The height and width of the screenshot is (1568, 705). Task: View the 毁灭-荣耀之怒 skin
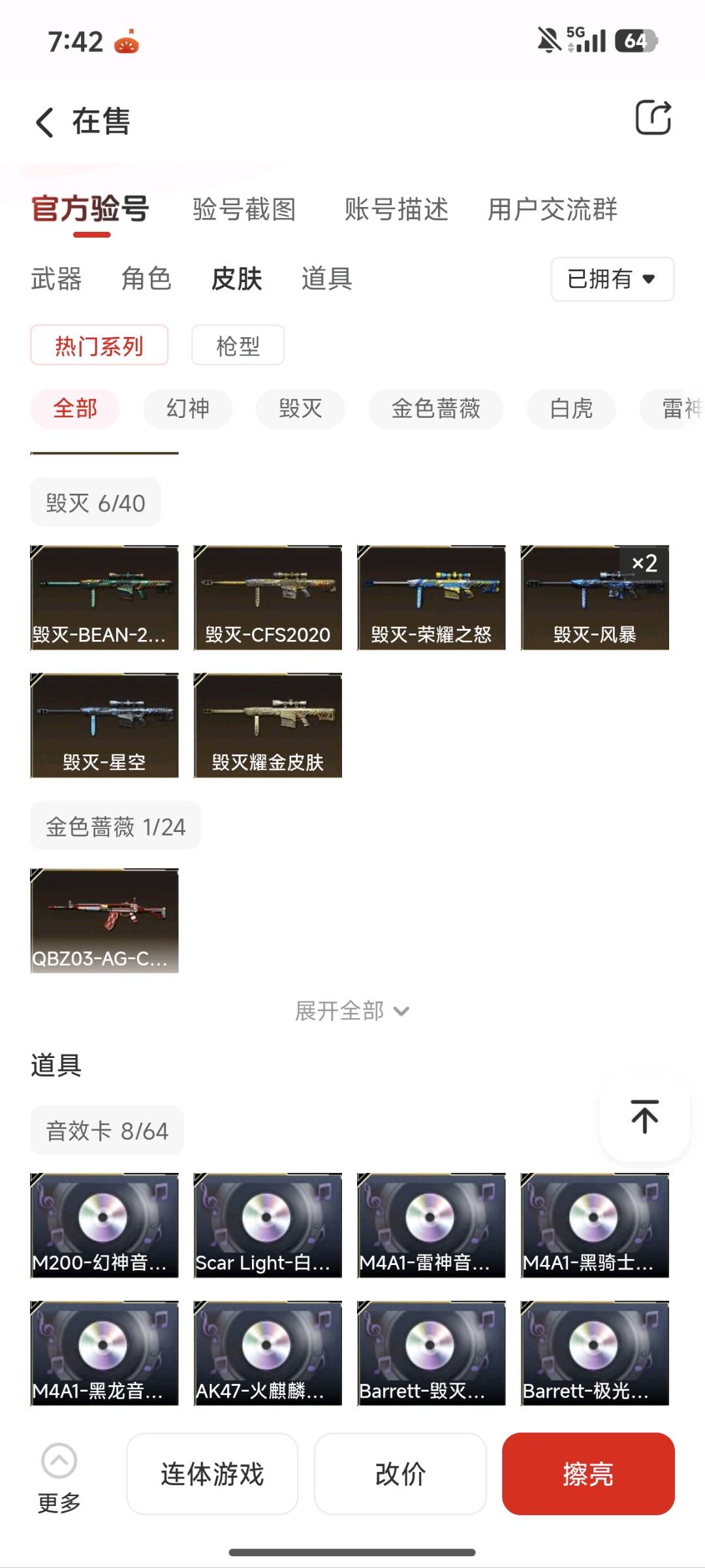click(x=431, y=598)
